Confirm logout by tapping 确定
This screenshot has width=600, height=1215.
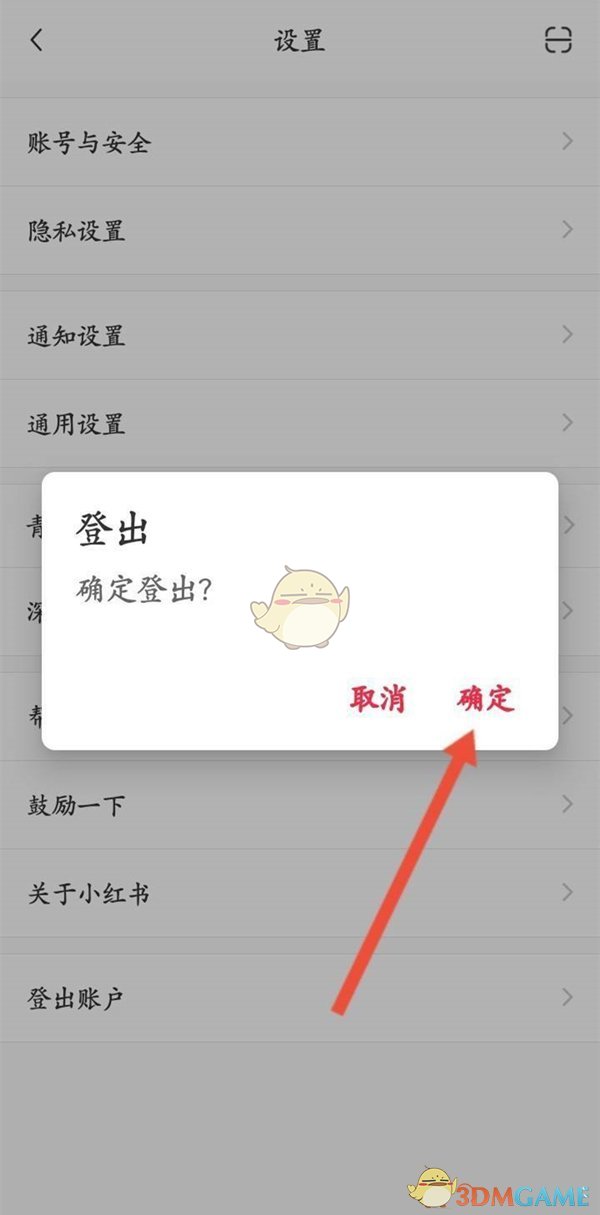(x=485, y=699)
